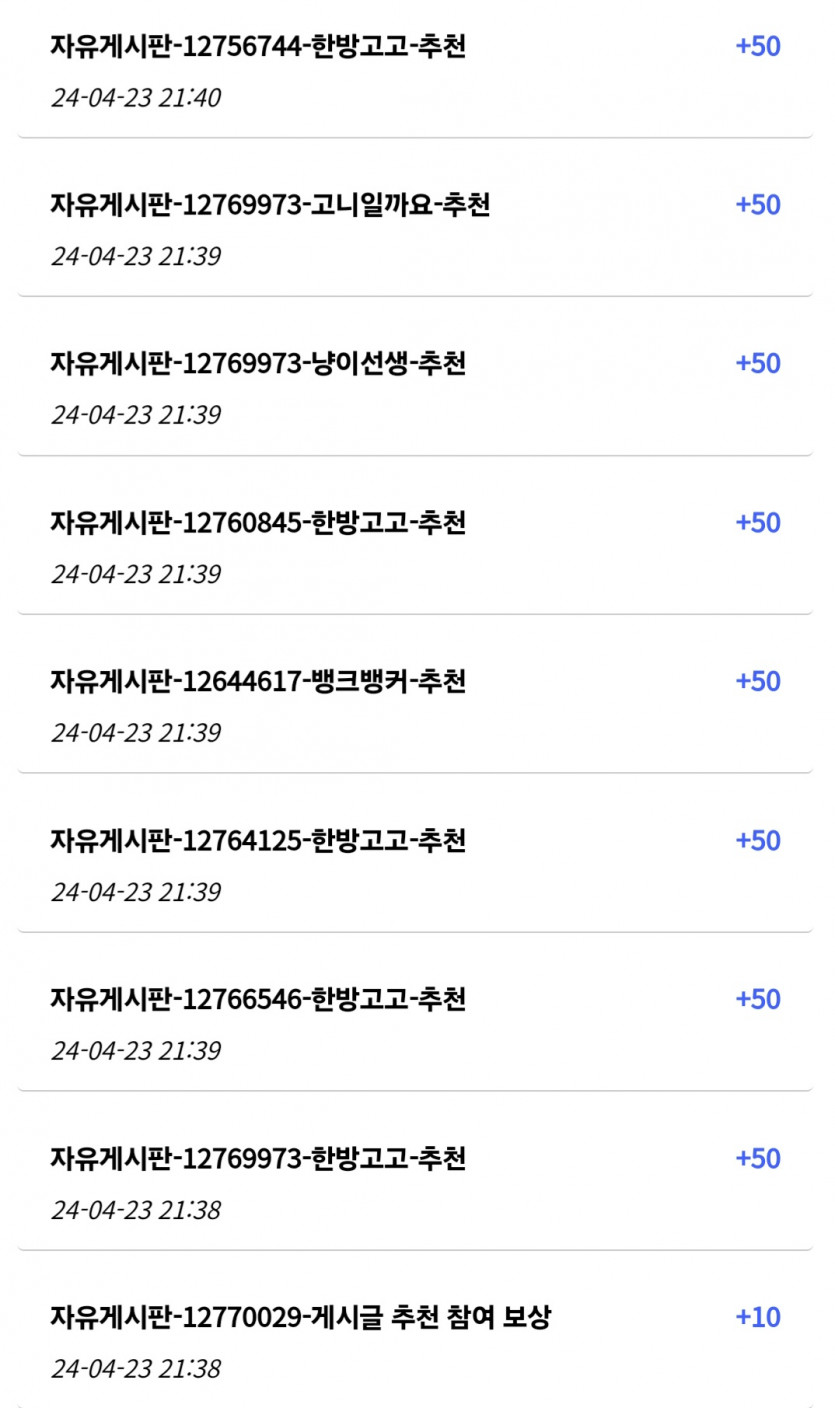Open the 12766546 한방고고 추천 record
This screenshot has height=1408, width=835.
pos(258,1000)
